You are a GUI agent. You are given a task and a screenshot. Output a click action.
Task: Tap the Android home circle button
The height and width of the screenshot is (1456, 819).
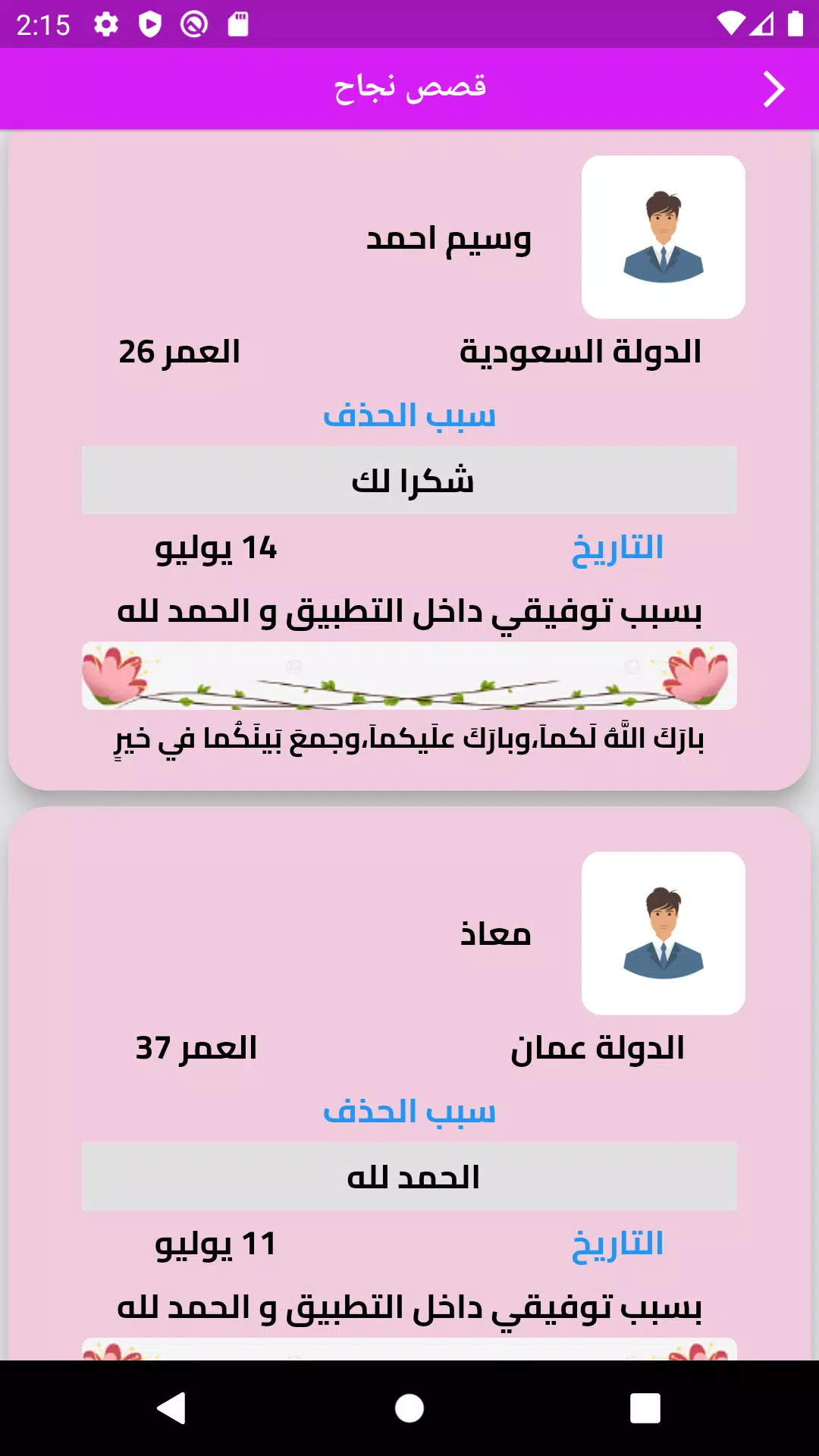(408, 1404)
